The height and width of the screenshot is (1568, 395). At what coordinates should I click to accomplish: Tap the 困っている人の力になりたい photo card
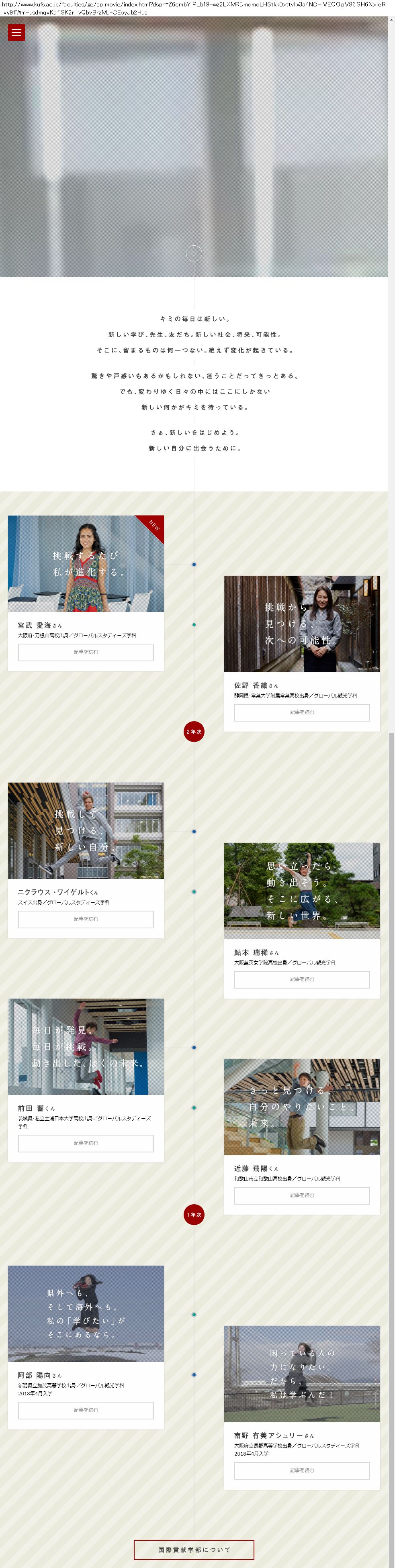pos(302,1374)
